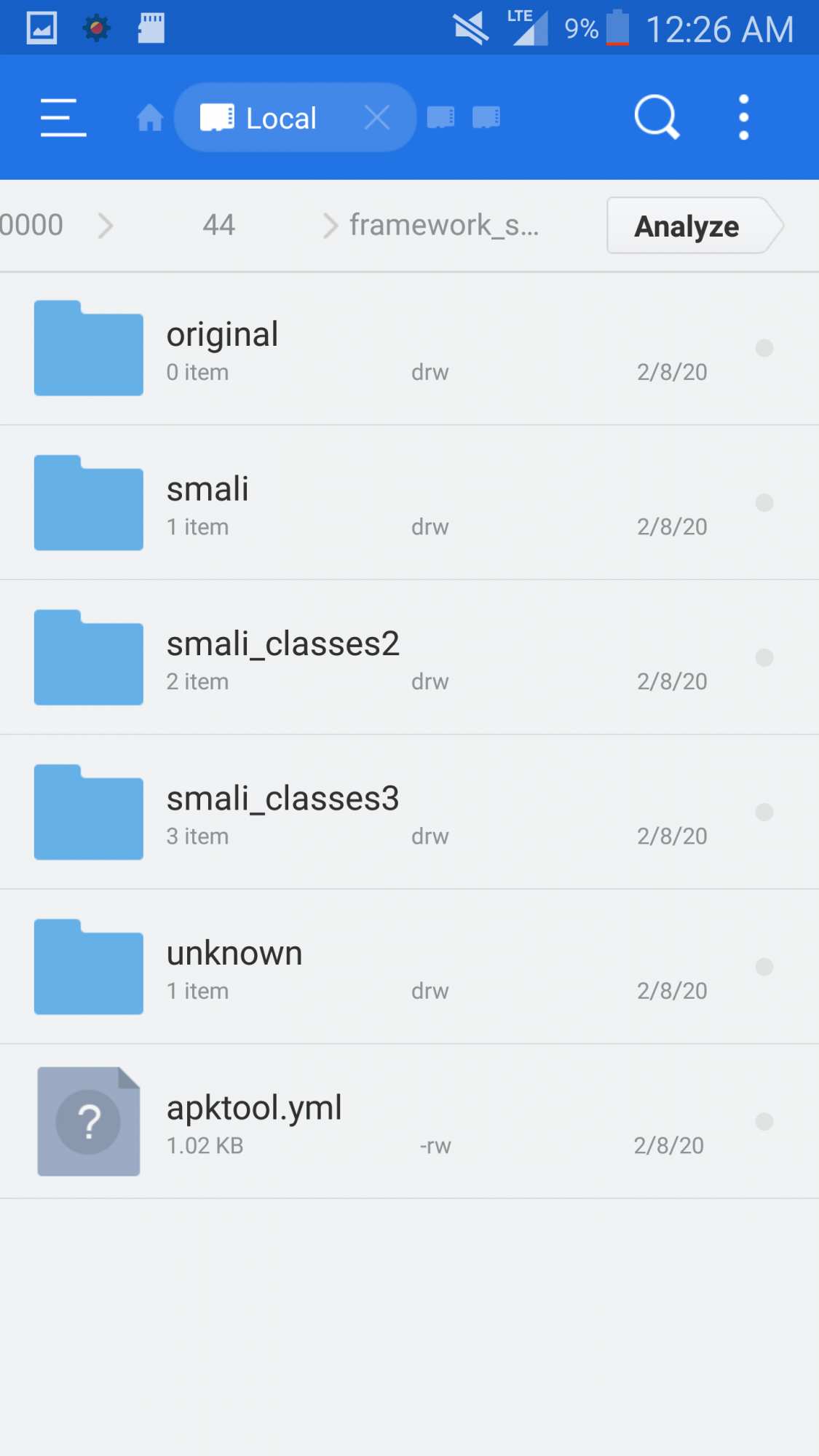Viewport: 819px width, 1456px height.
Task: Toggle selection of apktool.yml
Action: [x=764, y=1121]
